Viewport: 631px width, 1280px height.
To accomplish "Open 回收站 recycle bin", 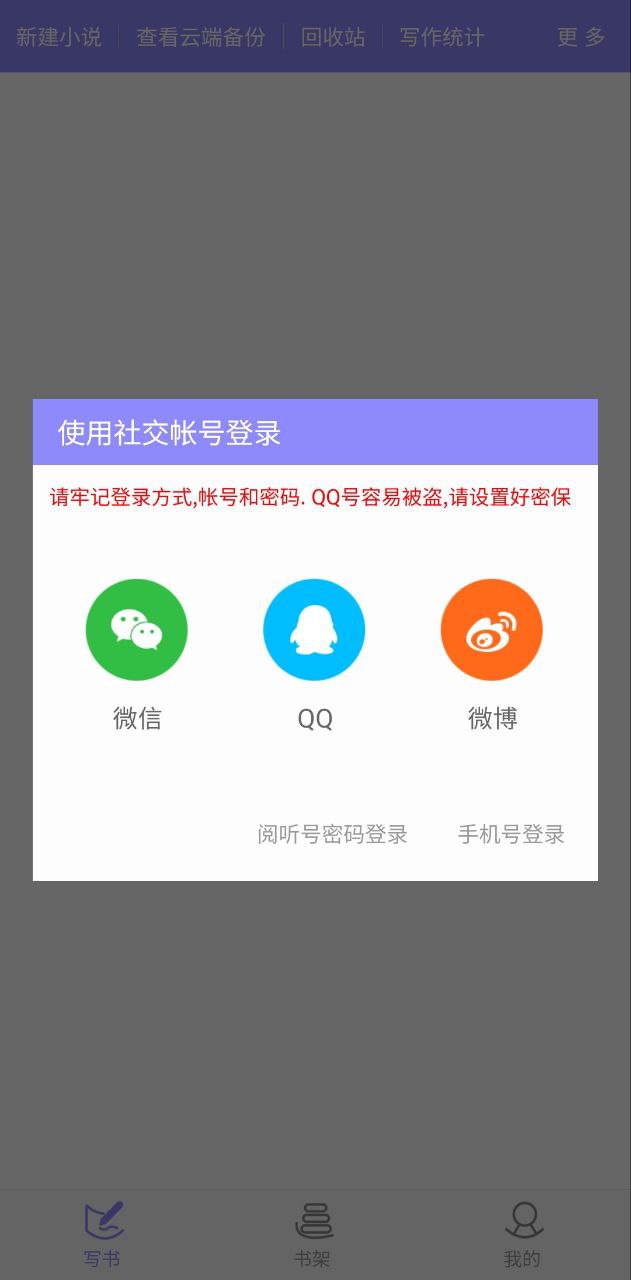I will pos(333,37).
